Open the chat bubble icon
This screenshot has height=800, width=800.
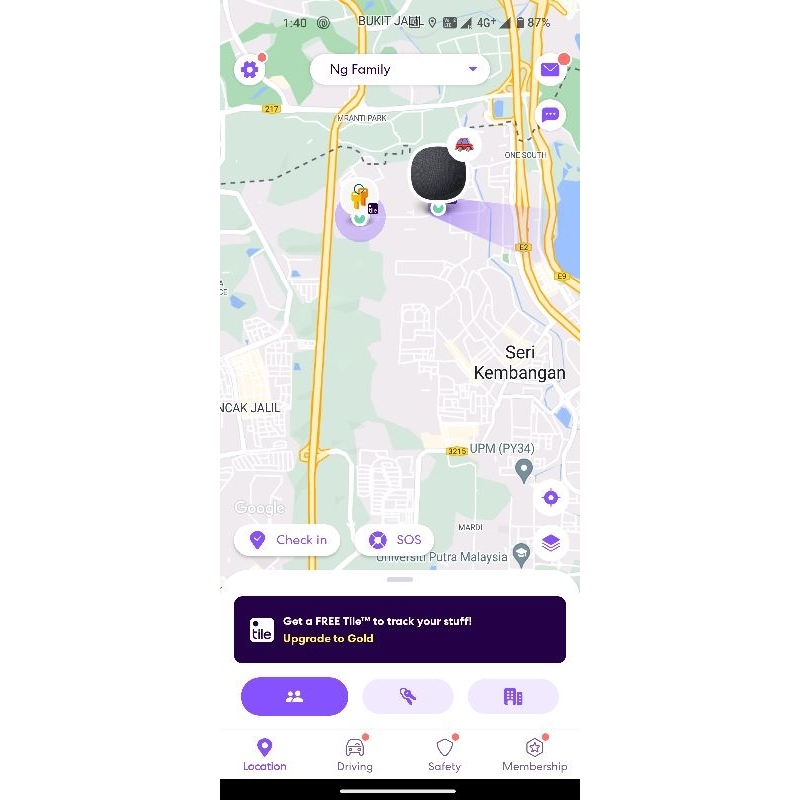[x=550, y=115]
